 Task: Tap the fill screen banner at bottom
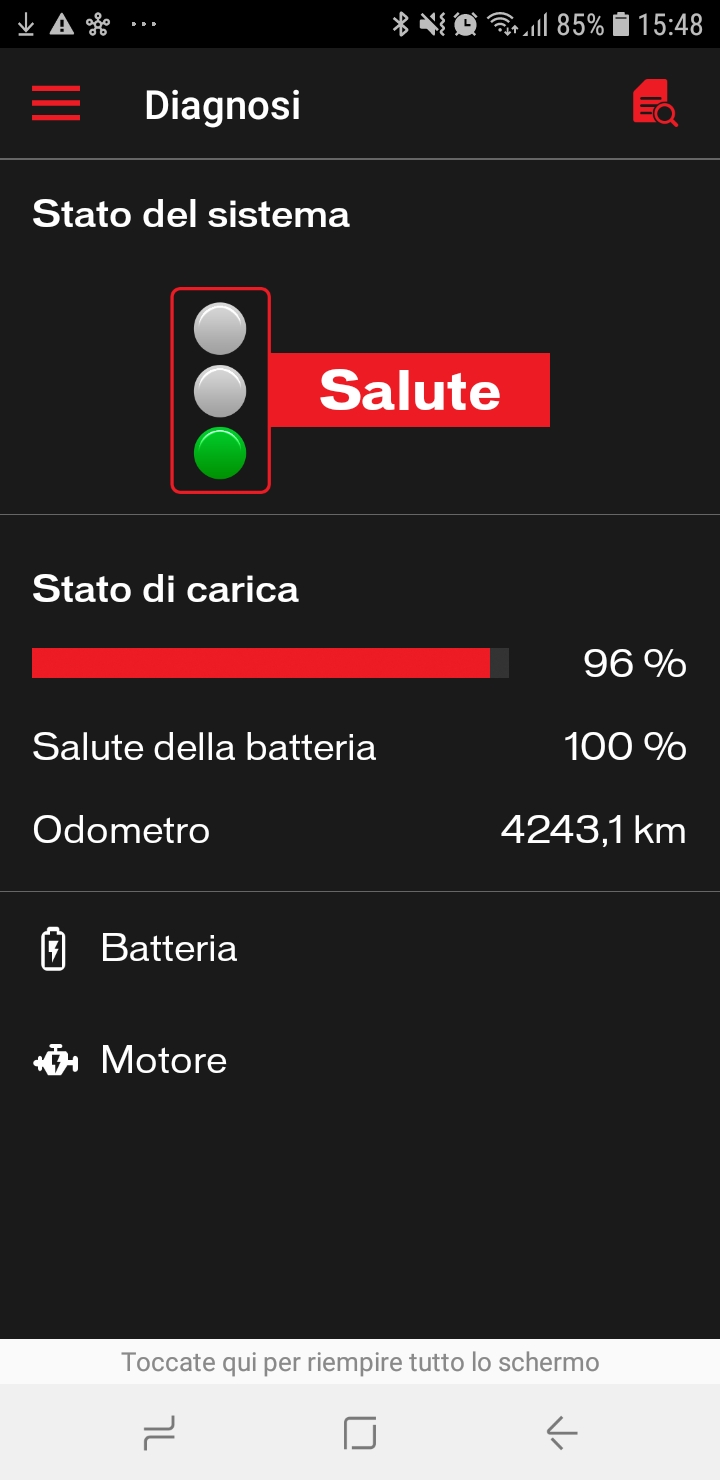point(360,1362)
